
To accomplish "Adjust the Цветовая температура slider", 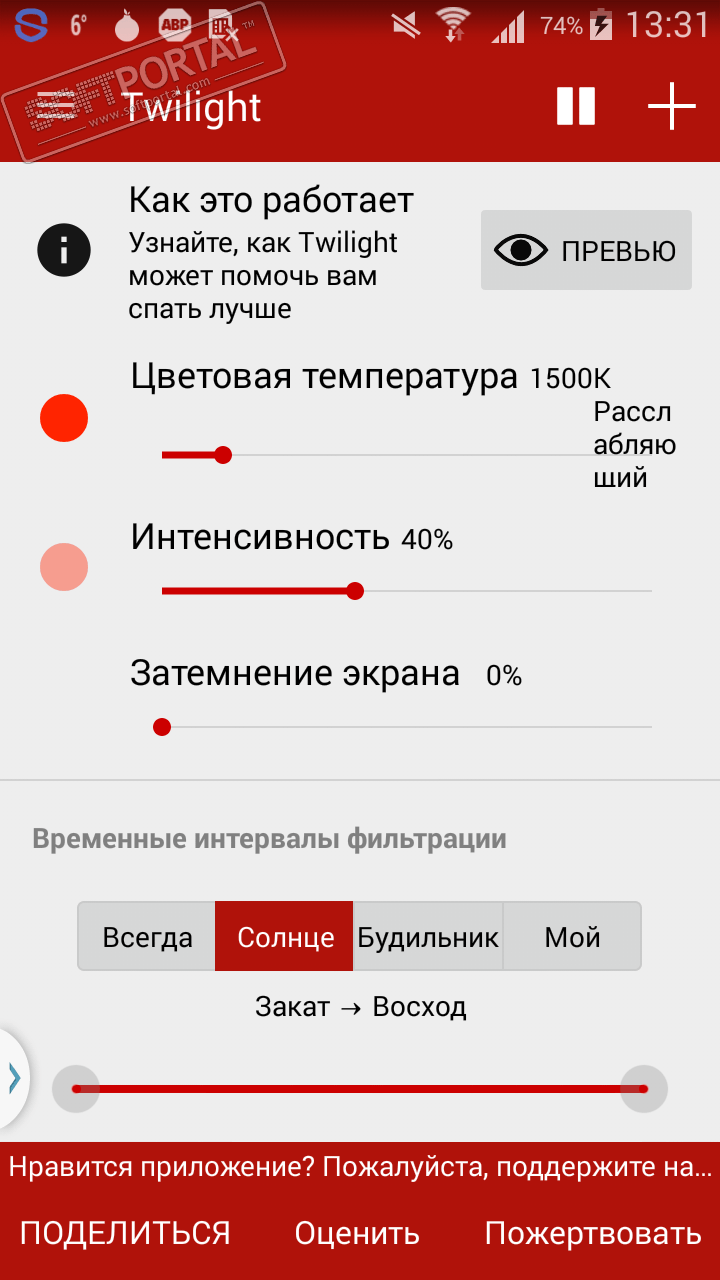I will [223, 455].
